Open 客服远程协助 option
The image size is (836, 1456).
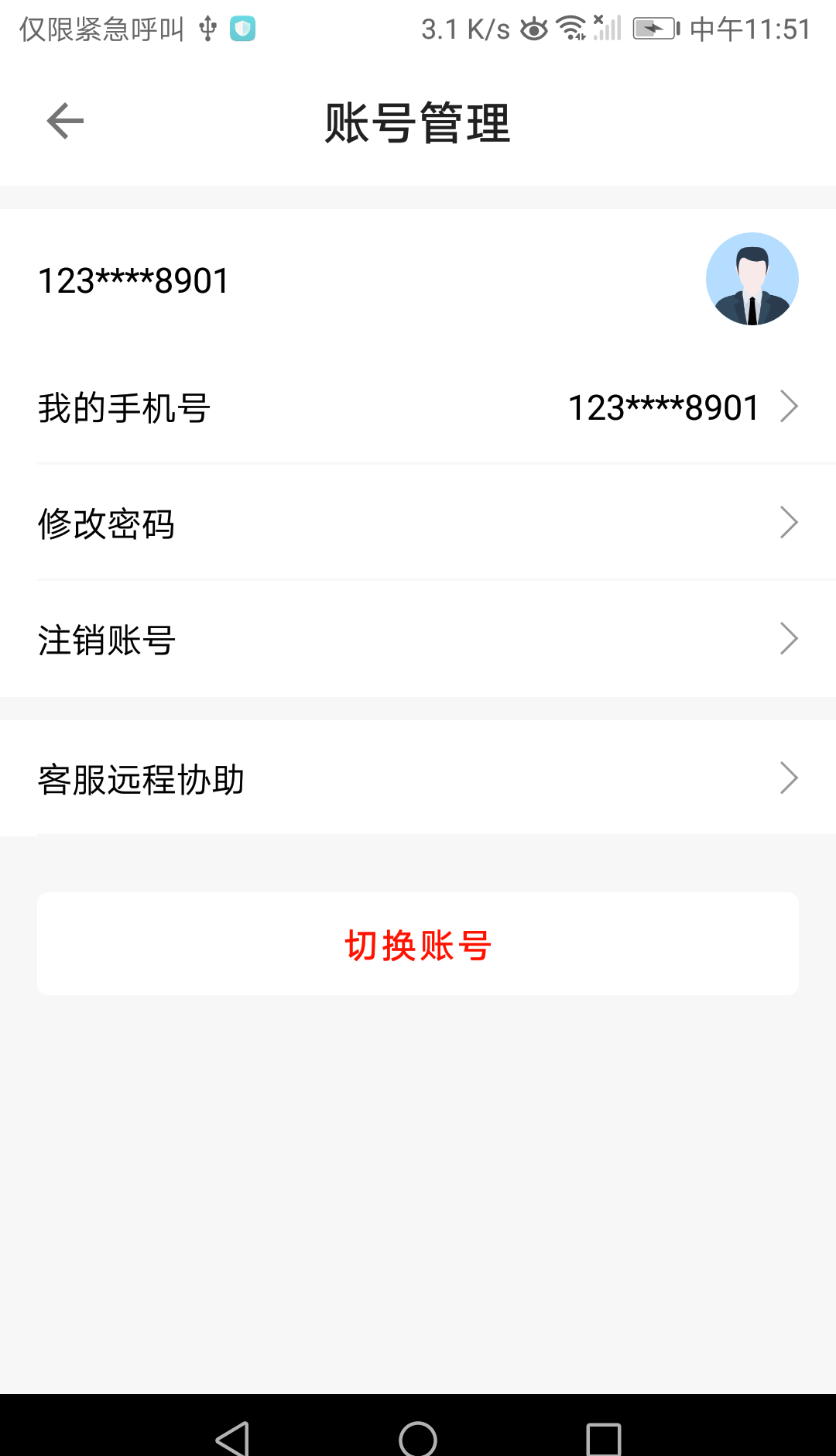tap(418, 779)
